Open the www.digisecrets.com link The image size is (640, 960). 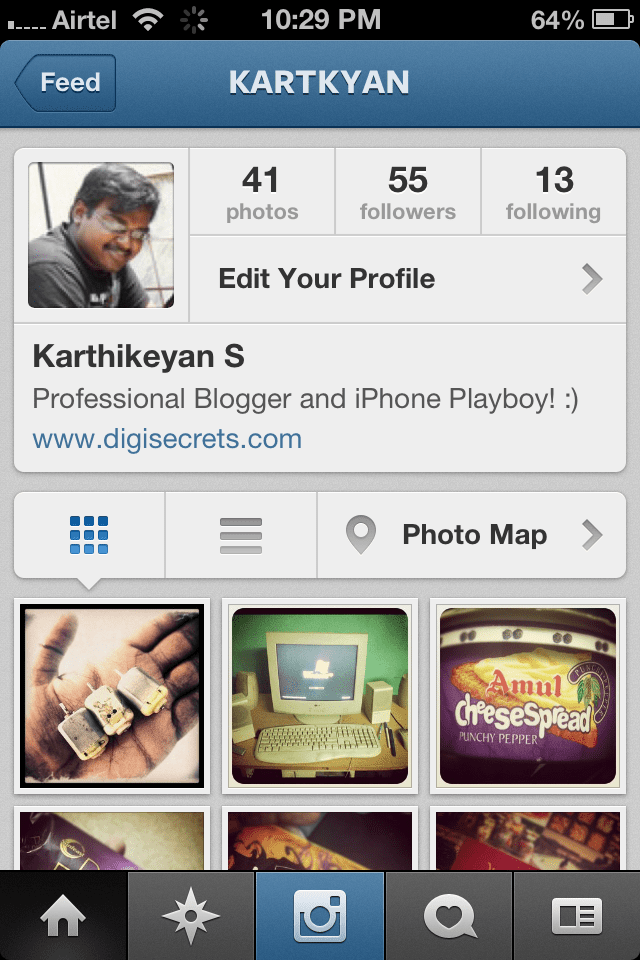click(x=167, y=439)
